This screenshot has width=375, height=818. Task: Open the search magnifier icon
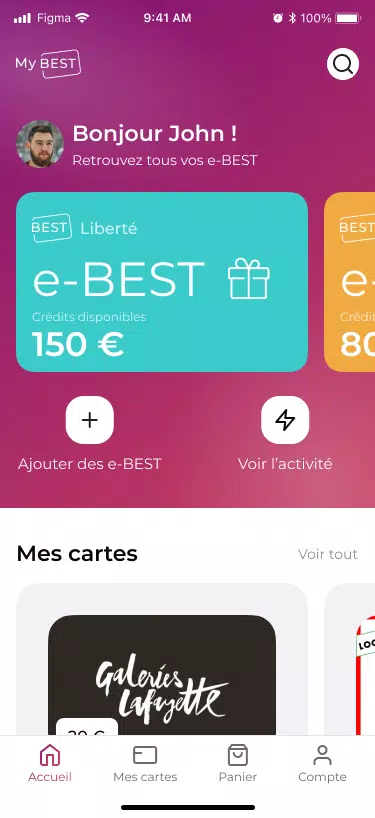343,64
